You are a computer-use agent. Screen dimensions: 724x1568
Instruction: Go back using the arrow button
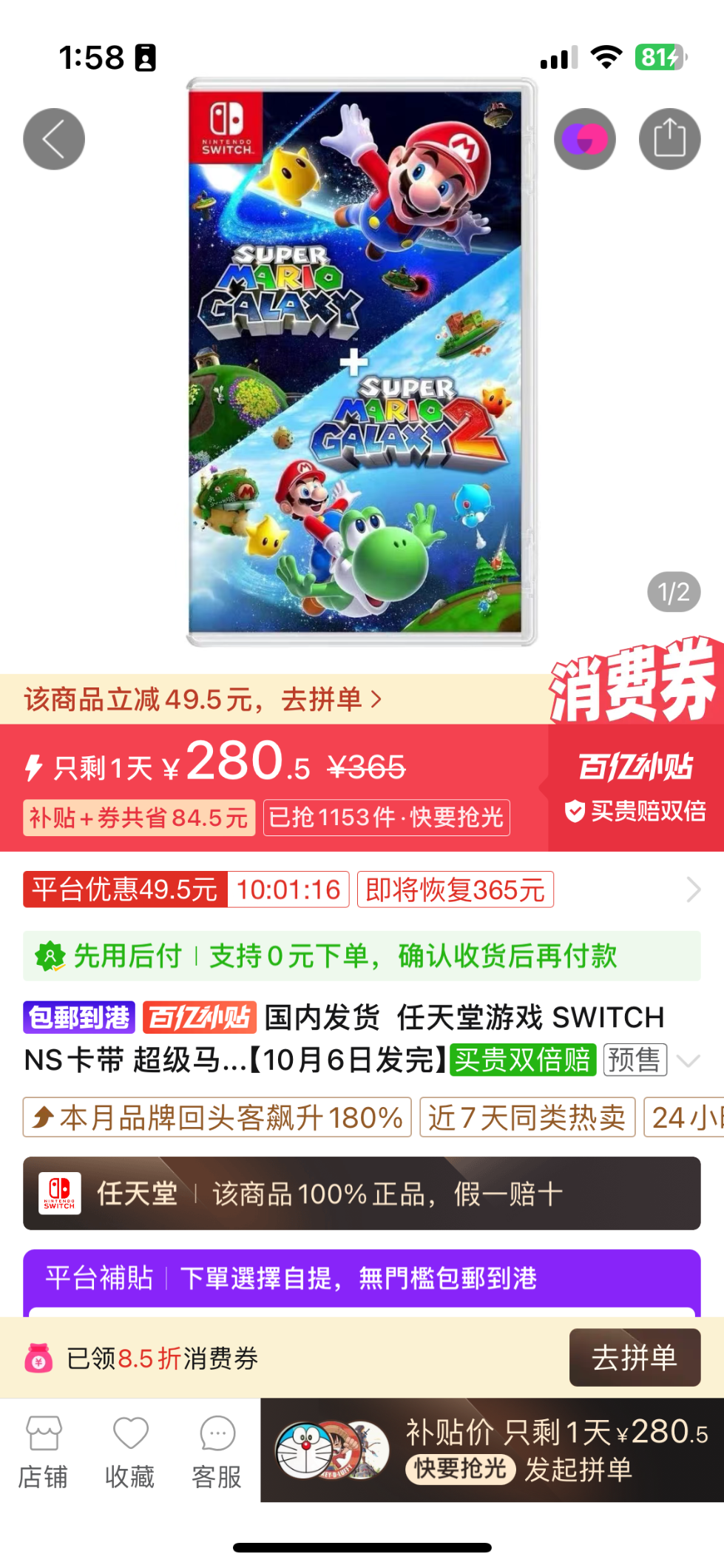[54, 139]
